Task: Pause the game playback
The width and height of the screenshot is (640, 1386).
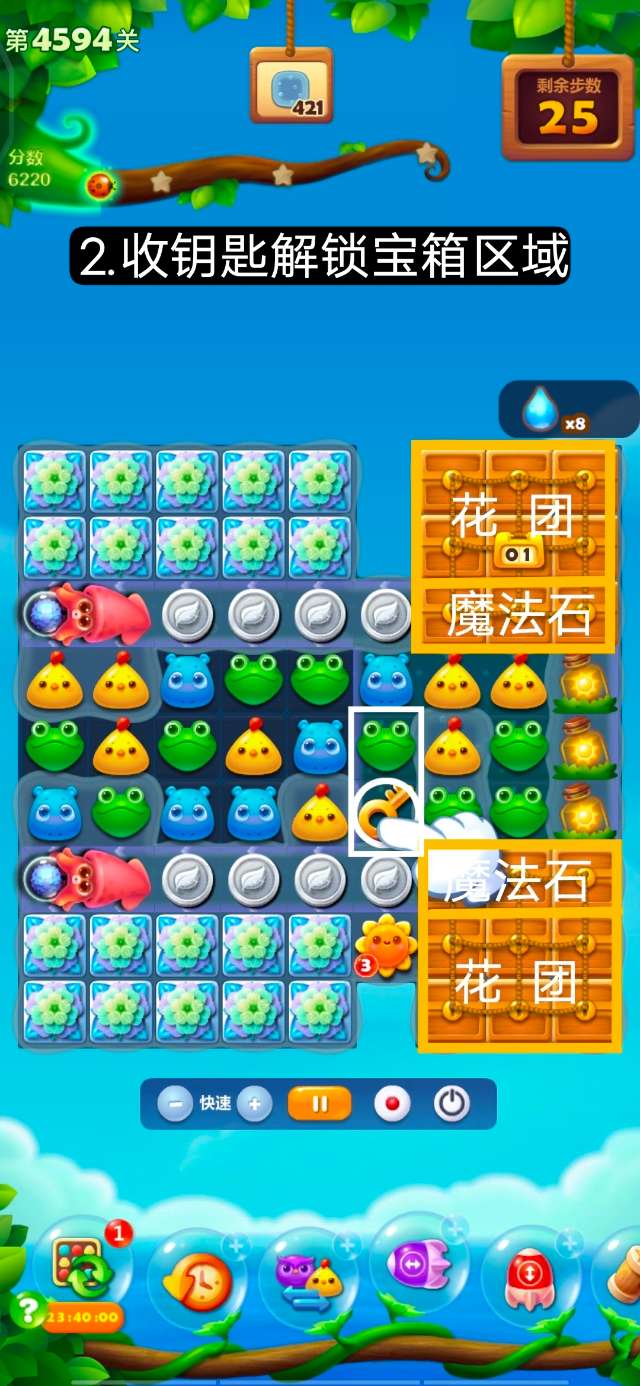Action: (x=320, y=1104)
